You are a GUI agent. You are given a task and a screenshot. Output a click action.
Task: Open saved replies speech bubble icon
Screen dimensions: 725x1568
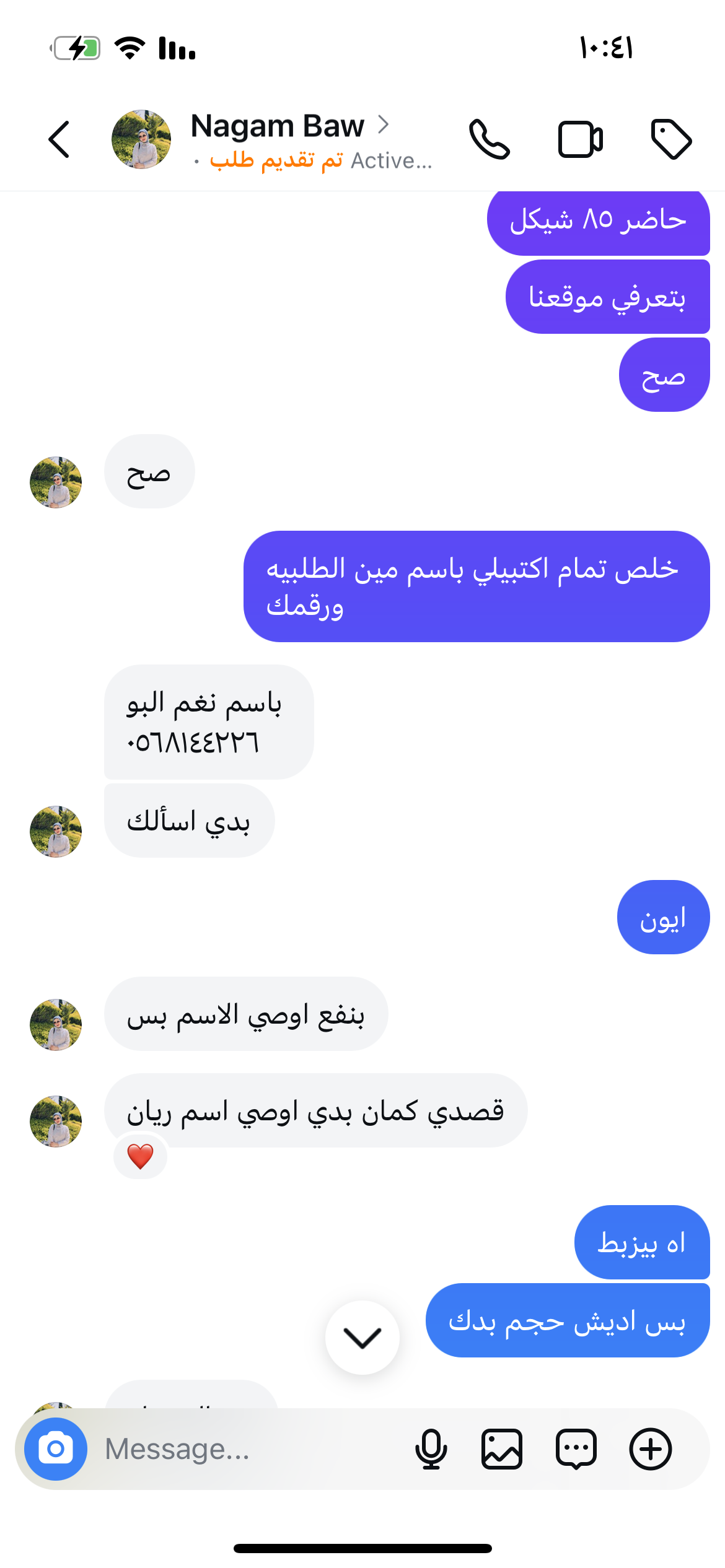(576, 1448)
